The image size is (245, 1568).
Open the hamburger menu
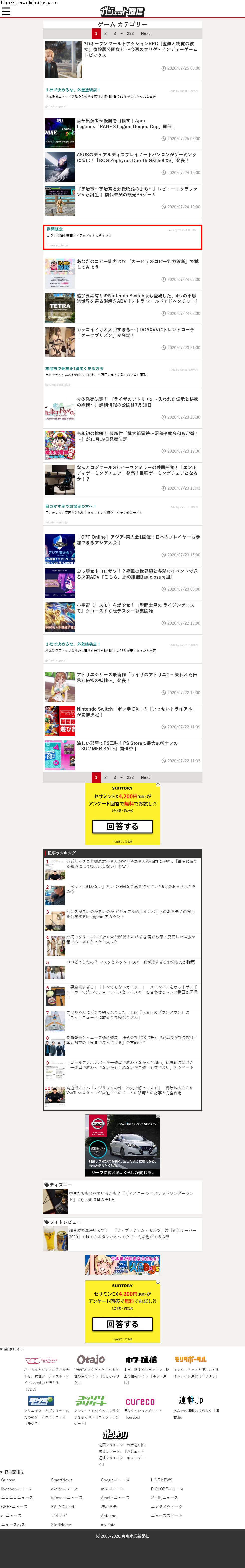click(6, 11)
